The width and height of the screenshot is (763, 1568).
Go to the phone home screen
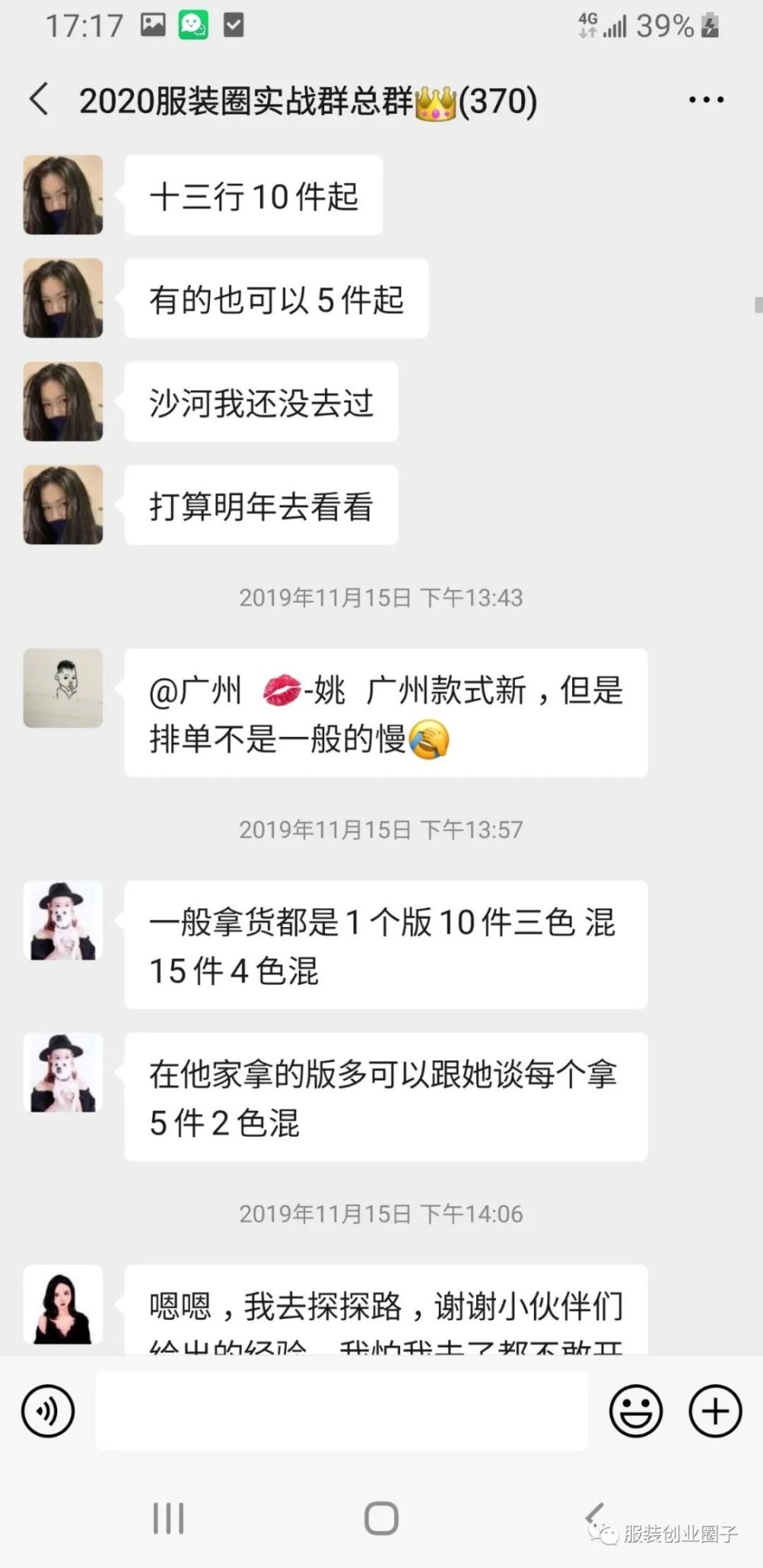tap(381, 1518)
